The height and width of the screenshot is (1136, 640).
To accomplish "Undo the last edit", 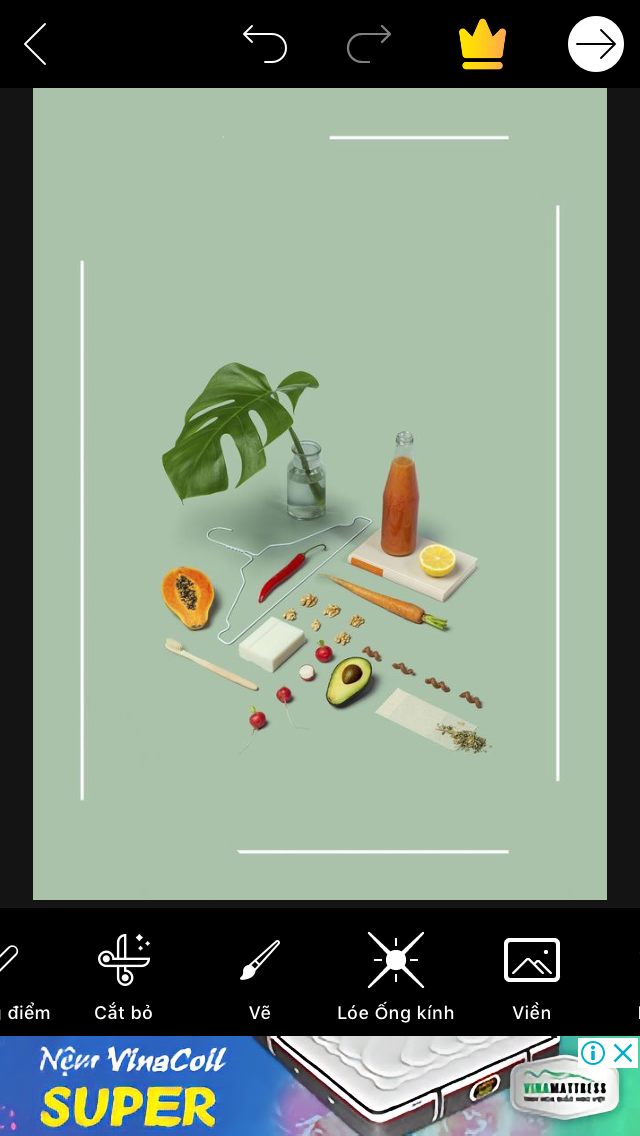I will coord(265,44).
